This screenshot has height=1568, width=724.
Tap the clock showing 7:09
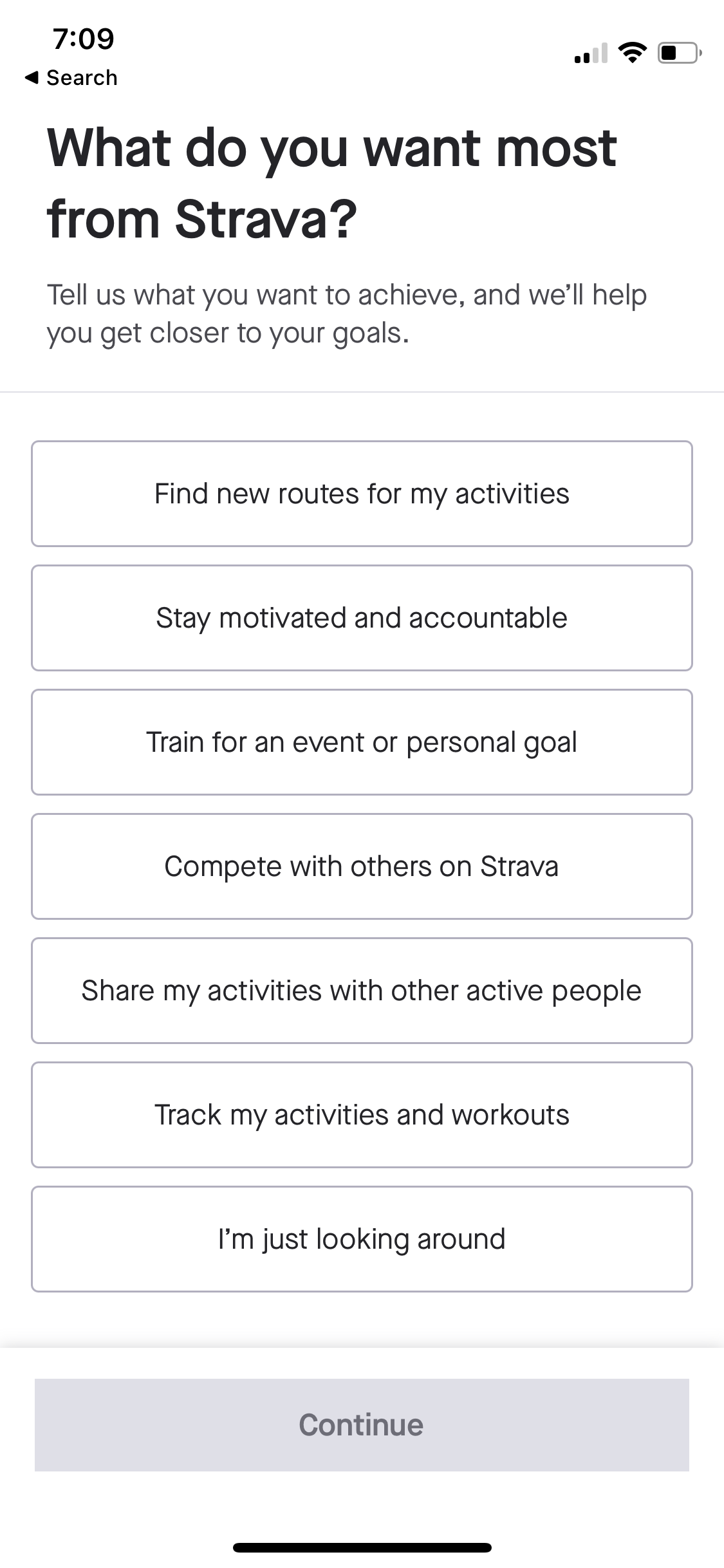tap(84, 39)
